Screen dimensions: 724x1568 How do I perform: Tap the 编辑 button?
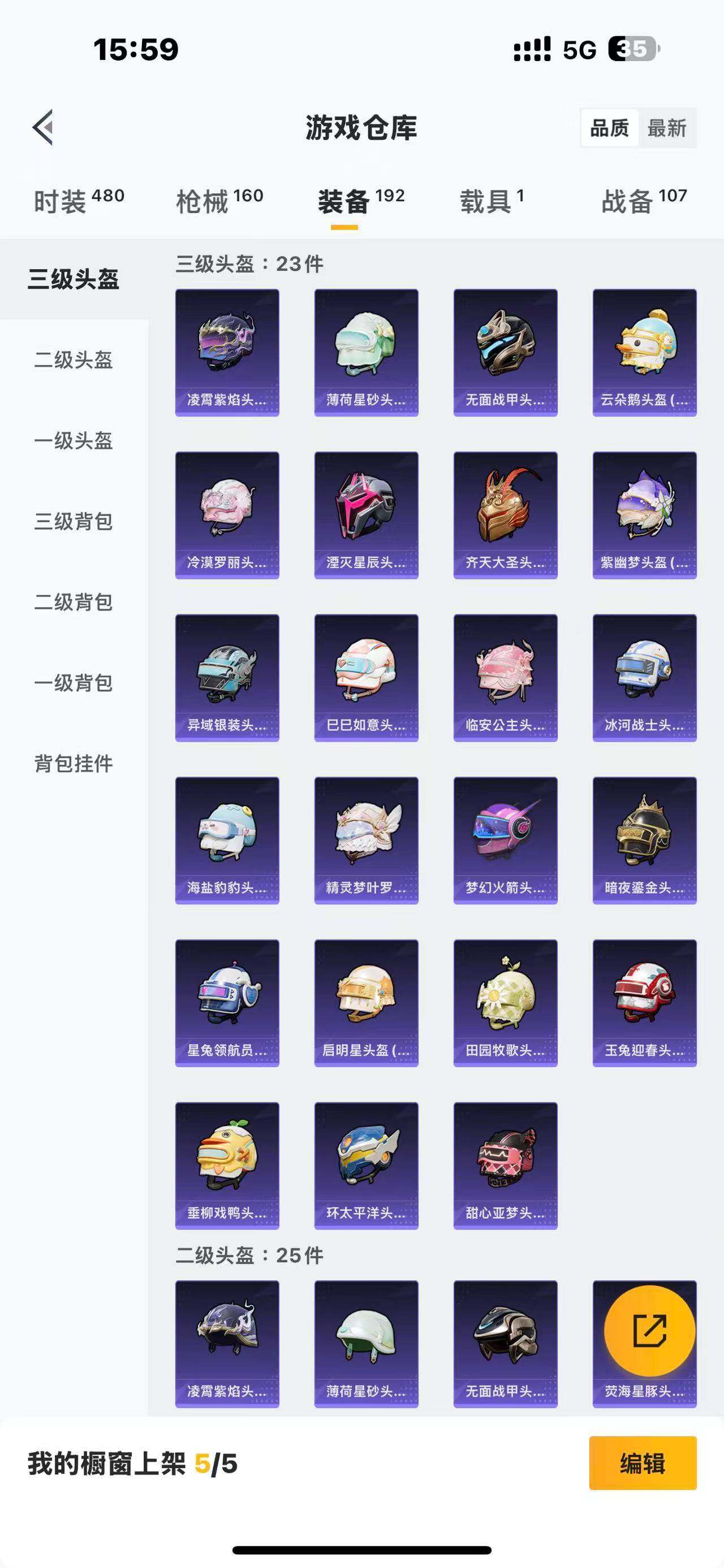[643, 1463]
